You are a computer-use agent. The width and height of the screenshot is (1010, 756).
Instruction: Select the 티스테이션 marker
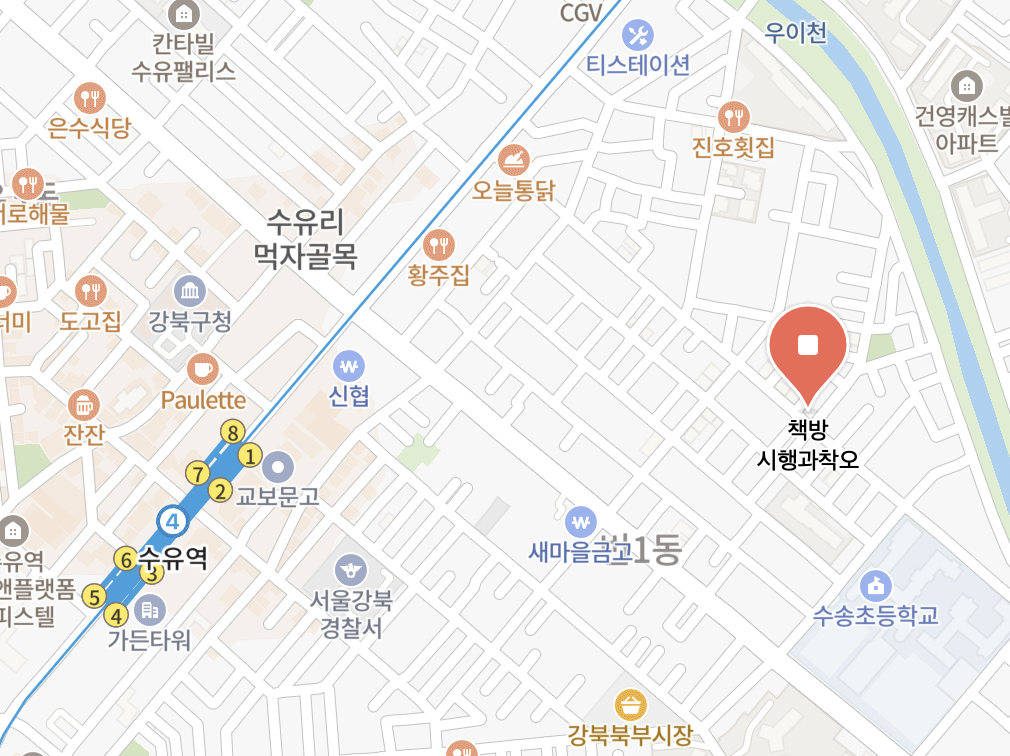pyautogui.click(x=637, y=35)
